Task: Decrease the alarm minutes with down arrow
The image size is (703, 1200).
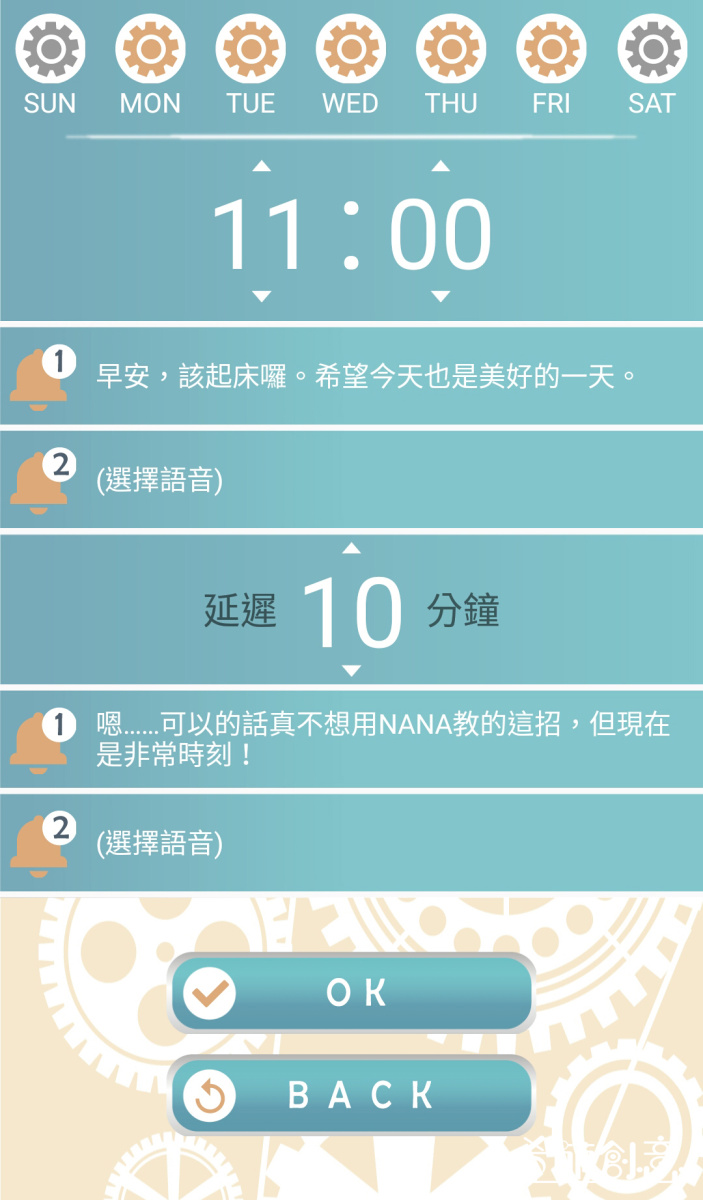Action: point(440,296)
